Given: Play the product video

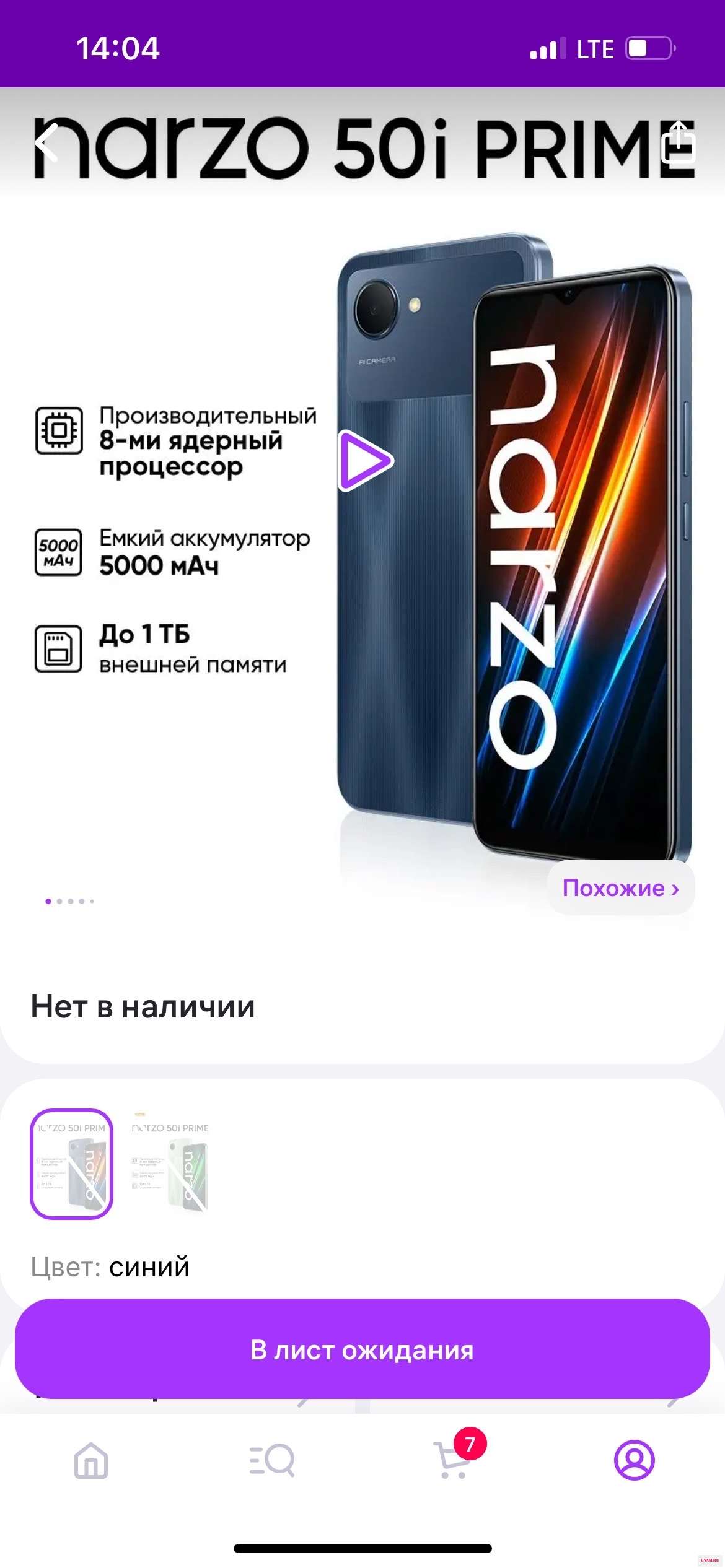Looking at the screenshot, I should pos(365,461).
